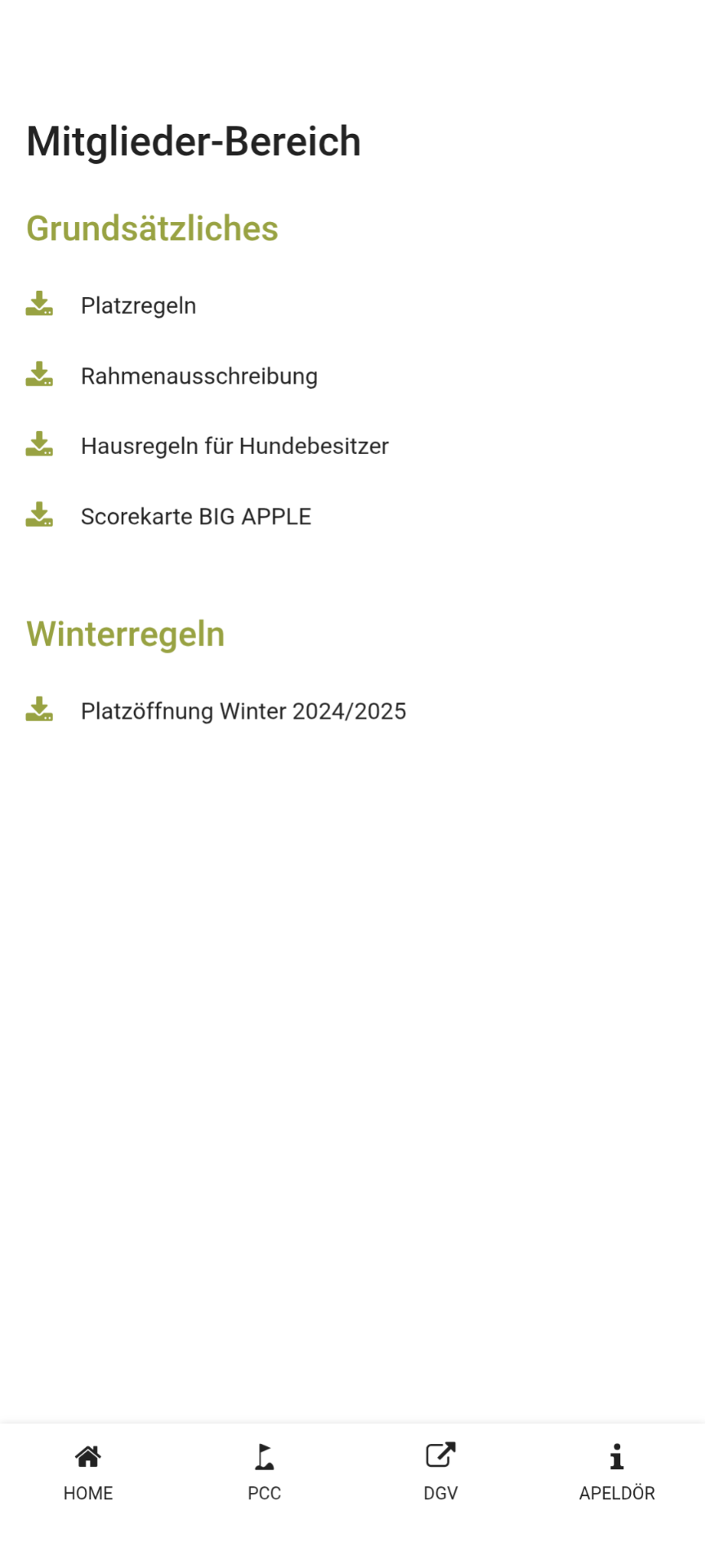Open Platzöffnung Winter 2024/2025
Image resolution: width=706 pixels, height=1568 pixels.
(243, 711)
